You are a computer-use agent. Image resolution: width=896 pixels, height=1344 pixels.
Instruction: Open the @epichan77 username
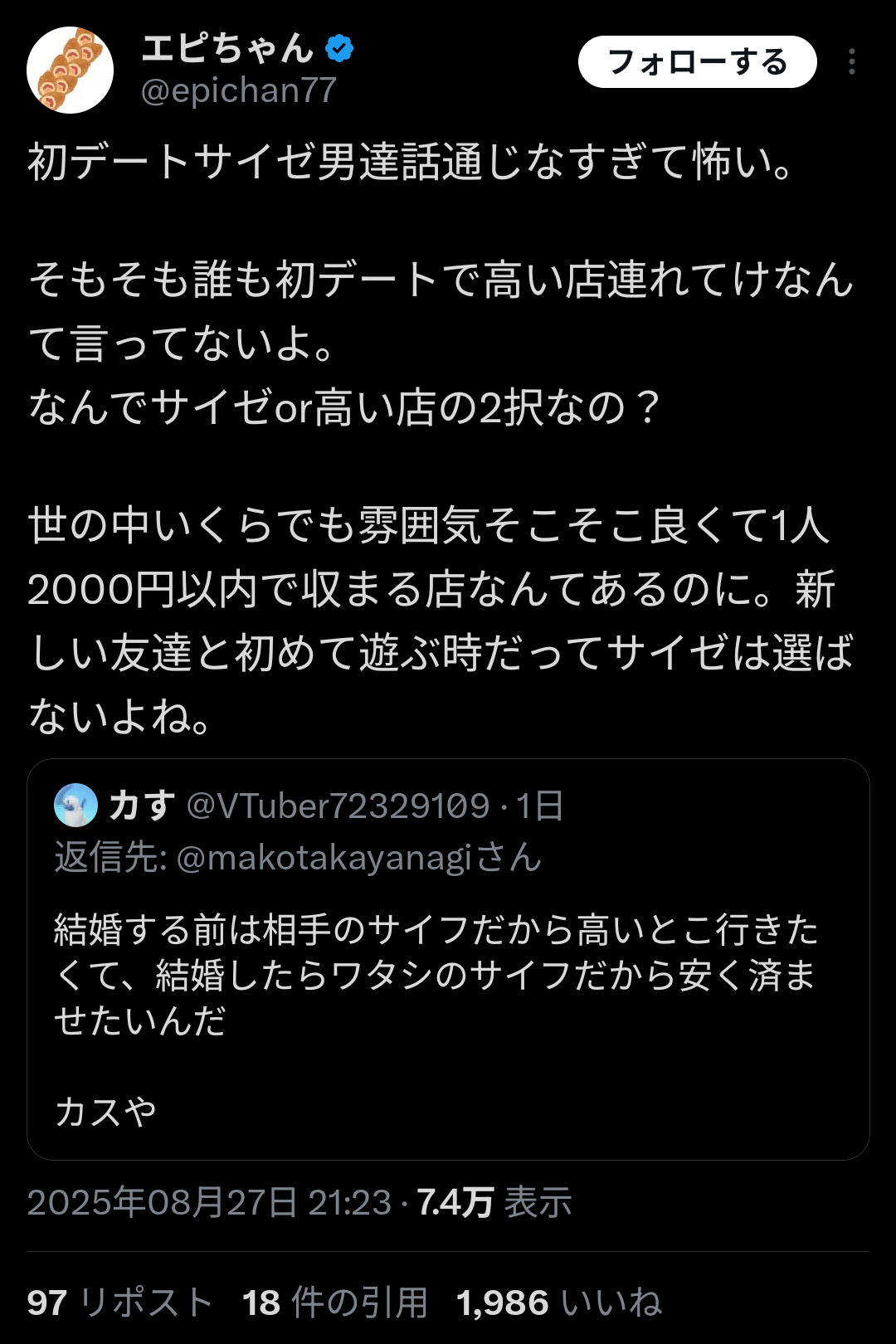[x=239, y=91]
